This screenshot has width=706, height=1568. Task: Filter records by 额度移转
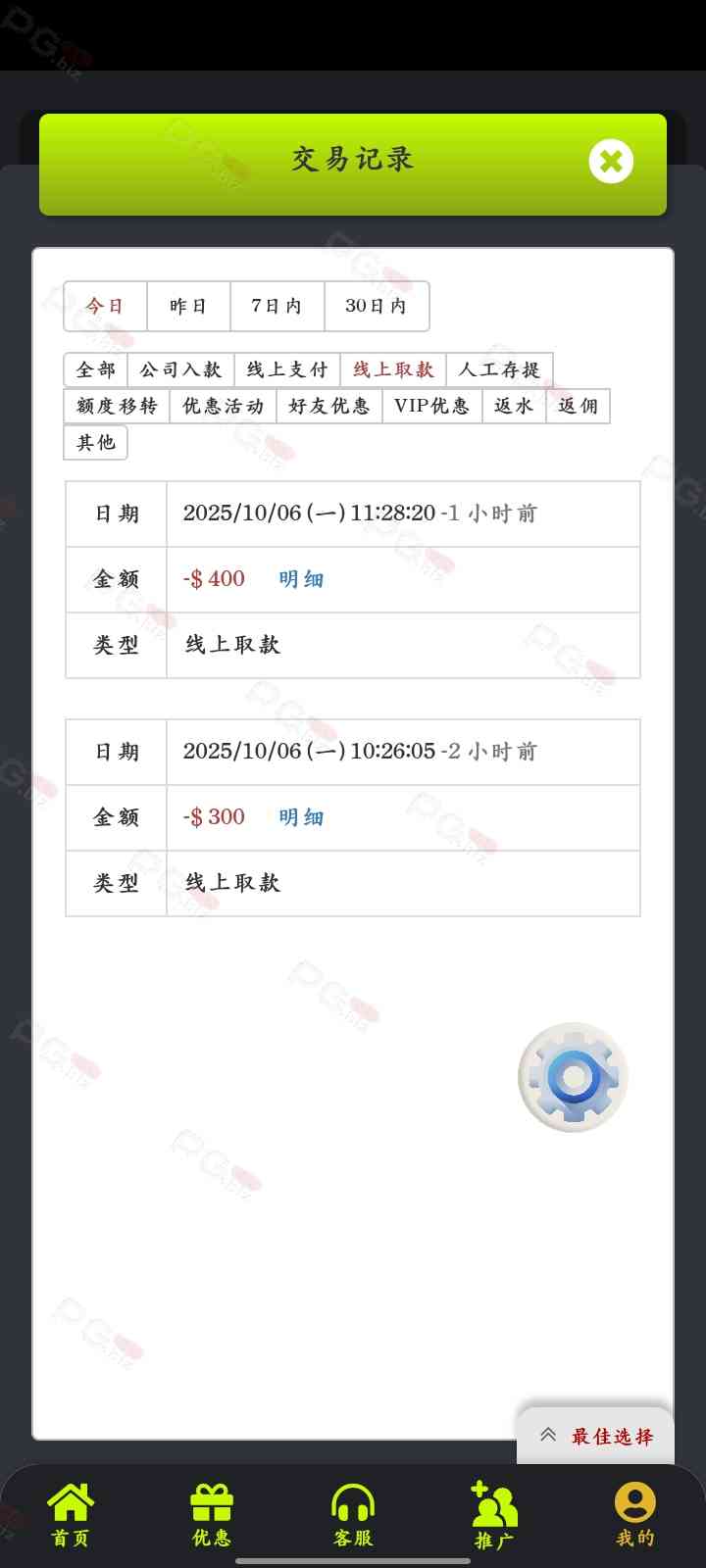(117, 406)
